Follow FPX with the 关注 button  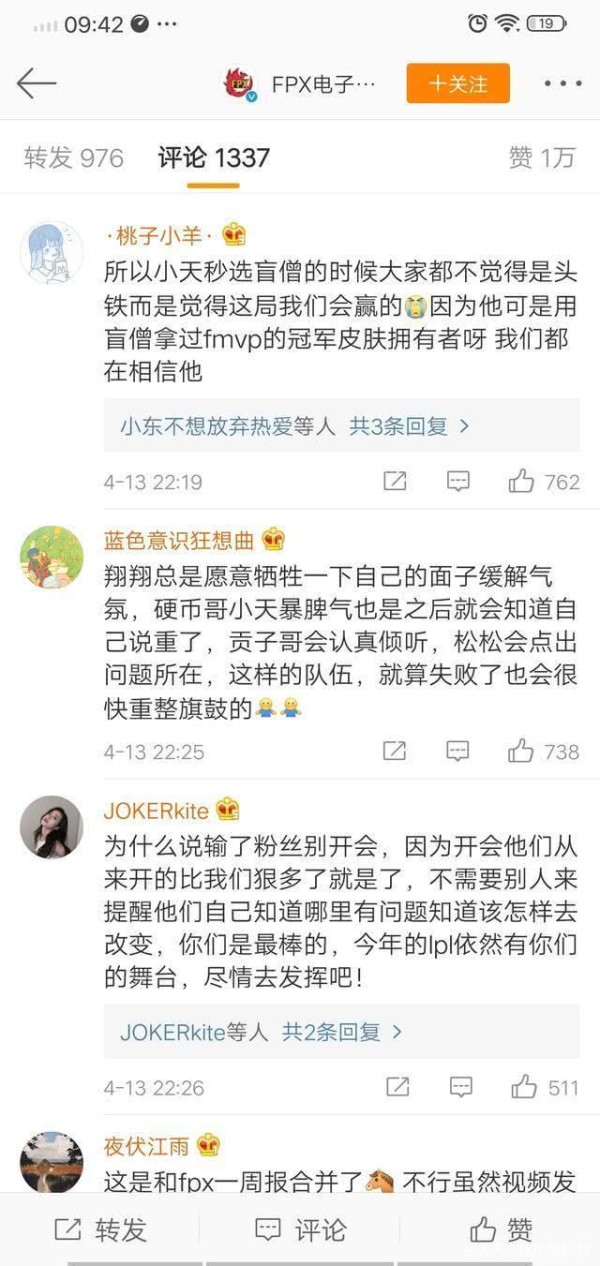point(458,84)
